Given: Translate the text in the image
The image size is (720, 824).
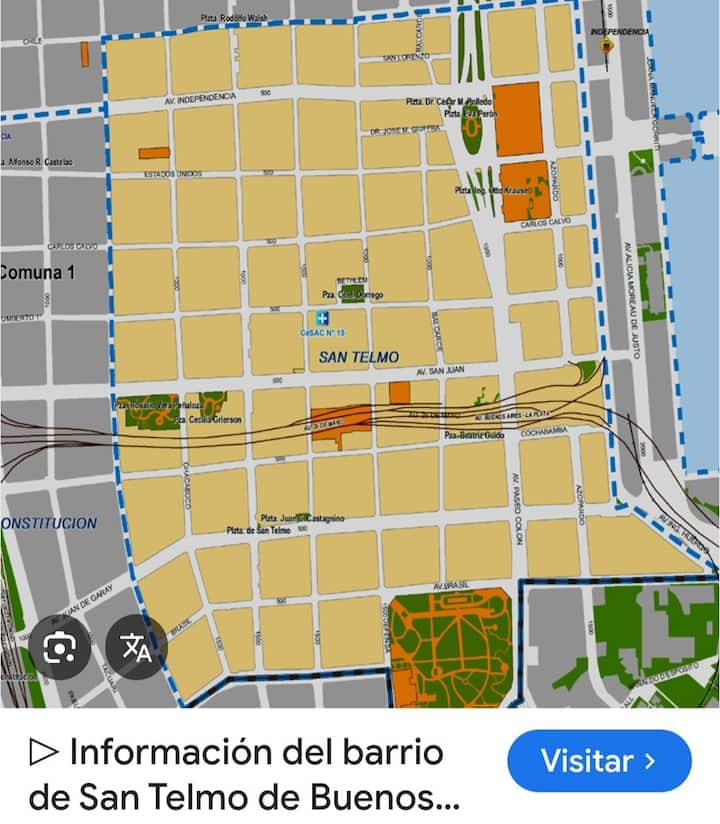Looking at the screenshot, I should click(x=136, y=647).
